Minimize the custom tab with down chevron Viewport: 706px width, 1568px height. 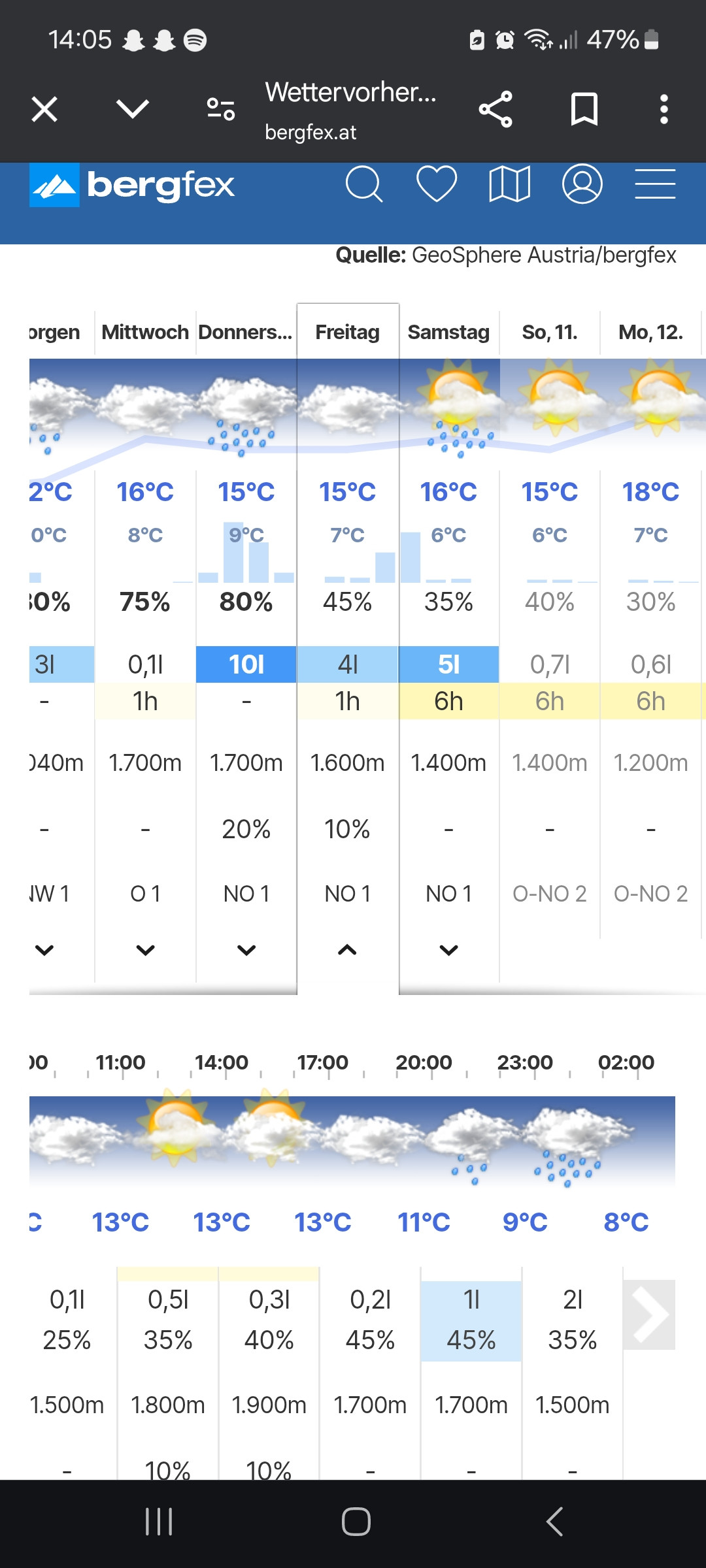pyautogui.click(x=133, y=109)
